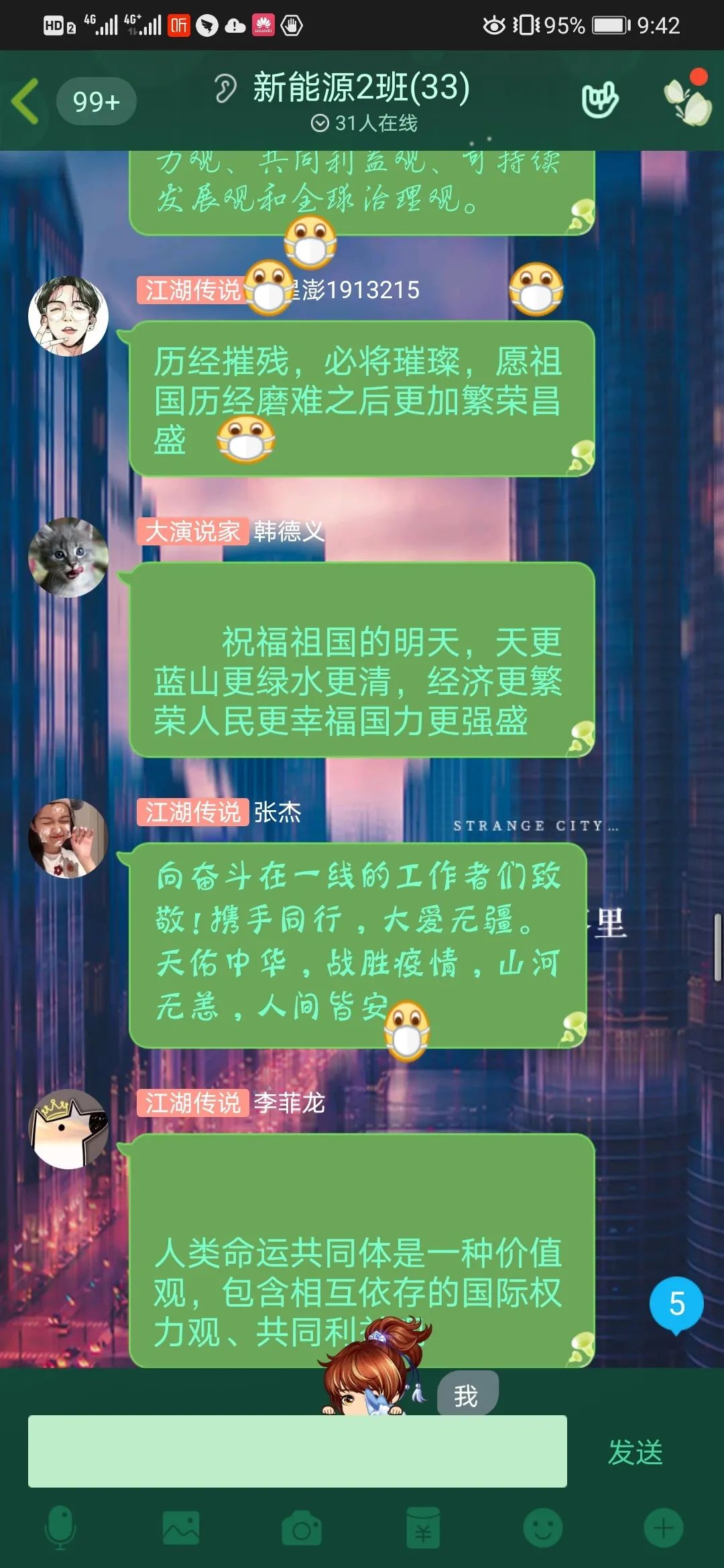The width and height of the screenshot is (724, 1568).
Task: Open the hand gesture icon in header
Action: pos(600,101)
